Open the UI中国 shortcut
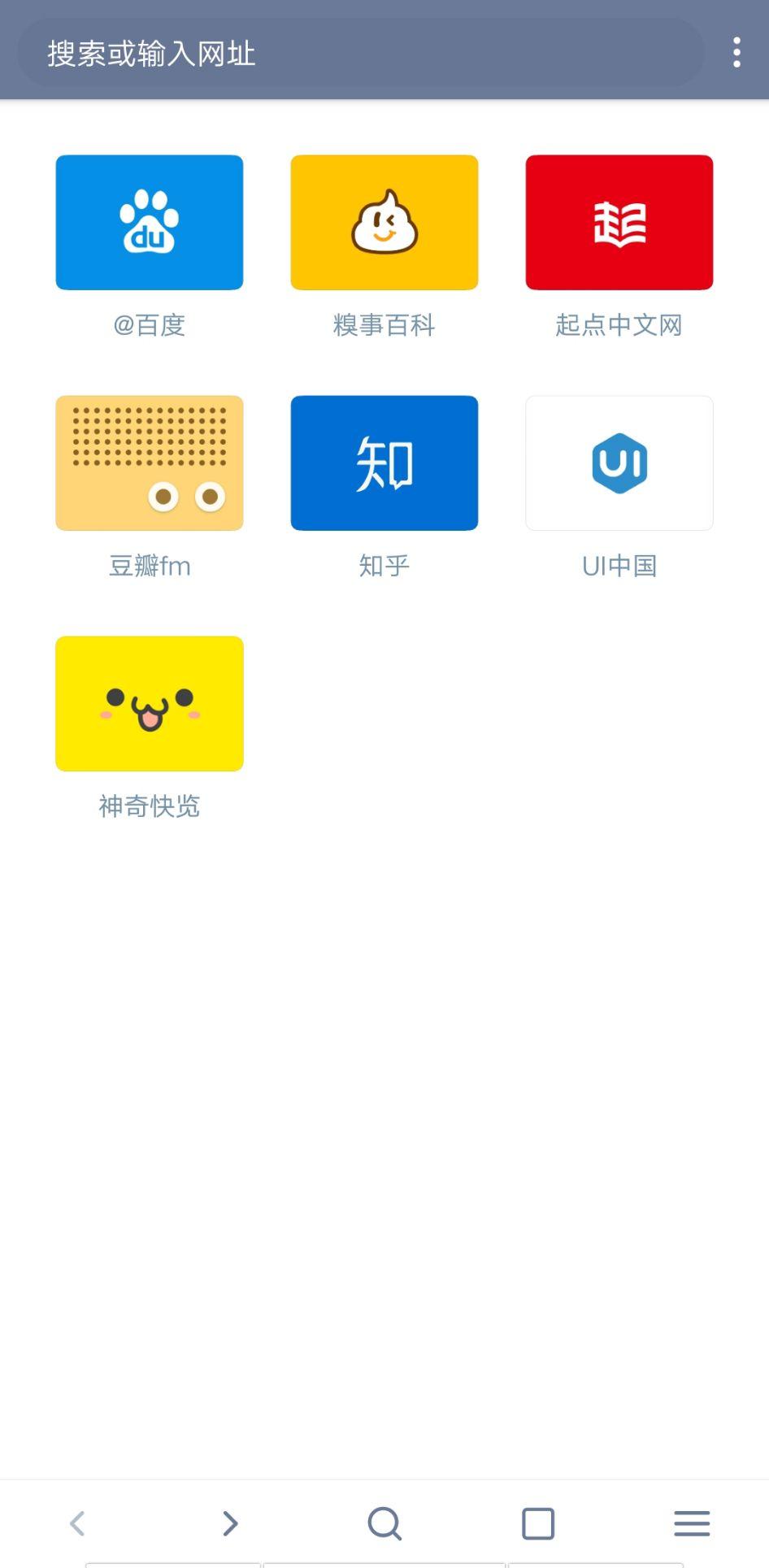 tap(619, 463)
